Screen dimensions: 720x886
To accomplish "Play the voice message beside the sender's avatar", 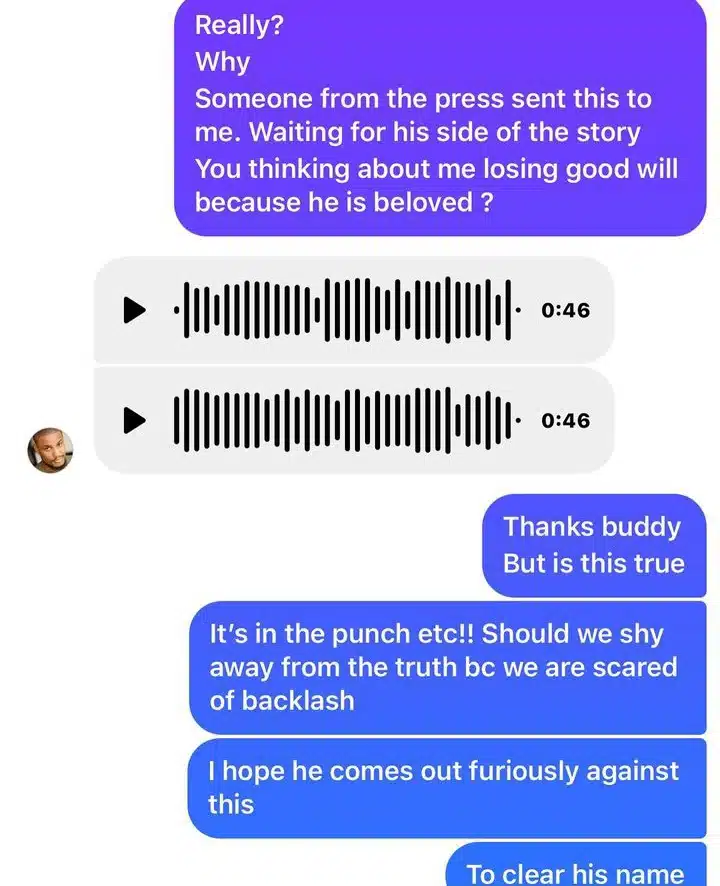I will tap(134, 420).
